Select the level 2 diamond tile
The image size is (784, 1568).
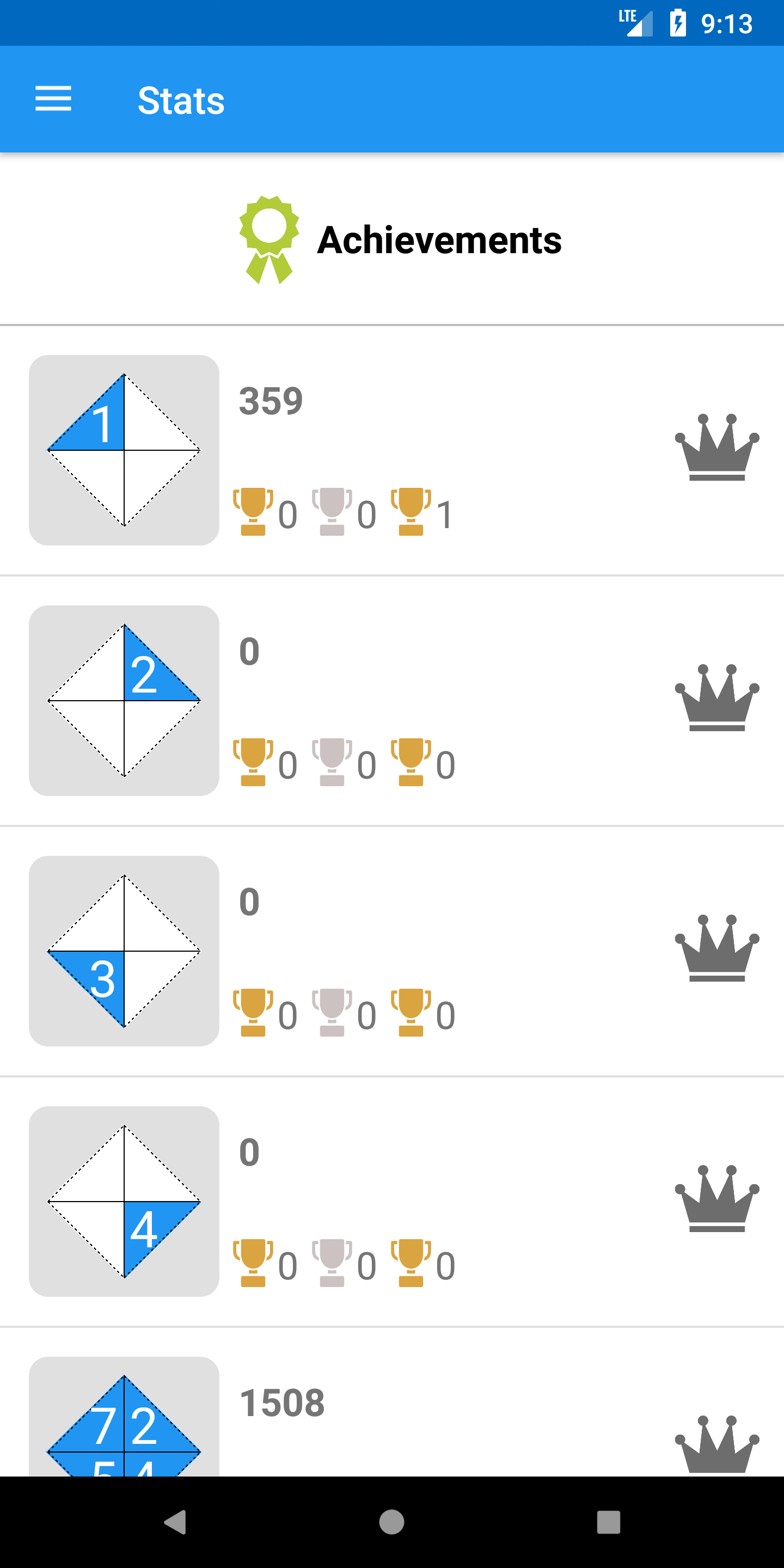[x=124, y=701]
